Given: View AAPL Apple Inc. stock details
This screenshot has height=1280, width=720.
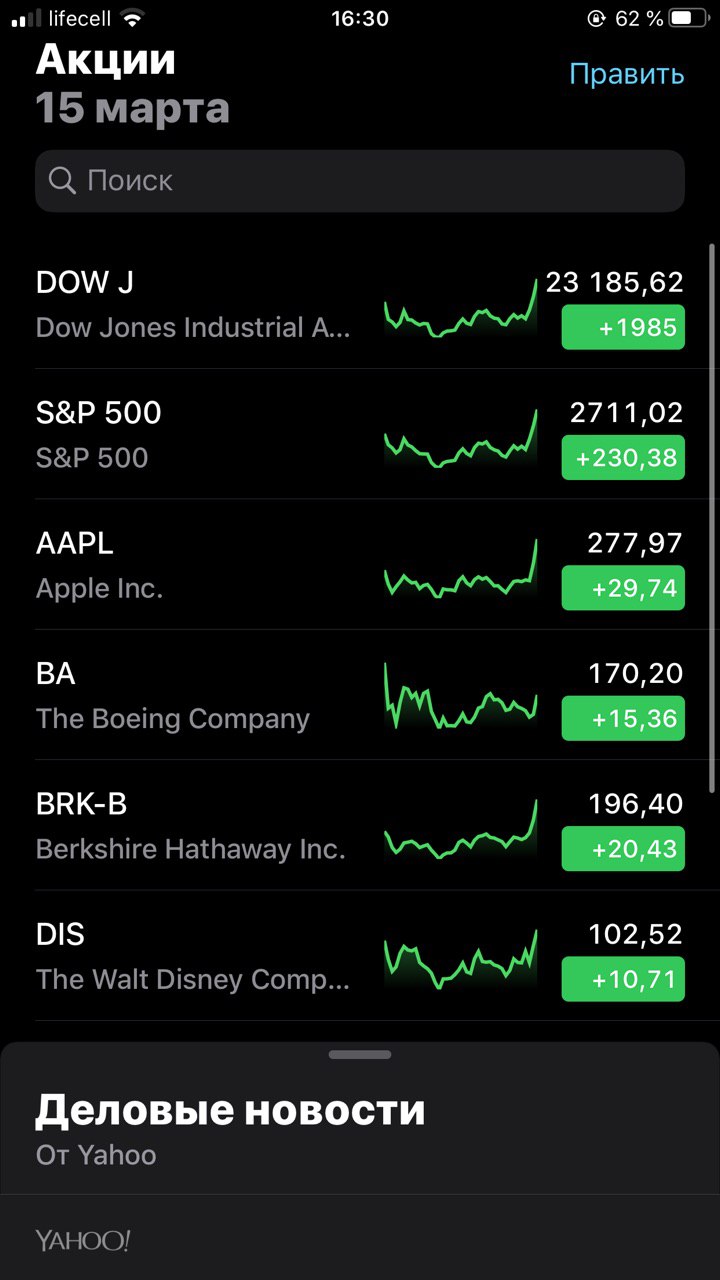Looking at the screenshot, I should click(x=360, y=564).
